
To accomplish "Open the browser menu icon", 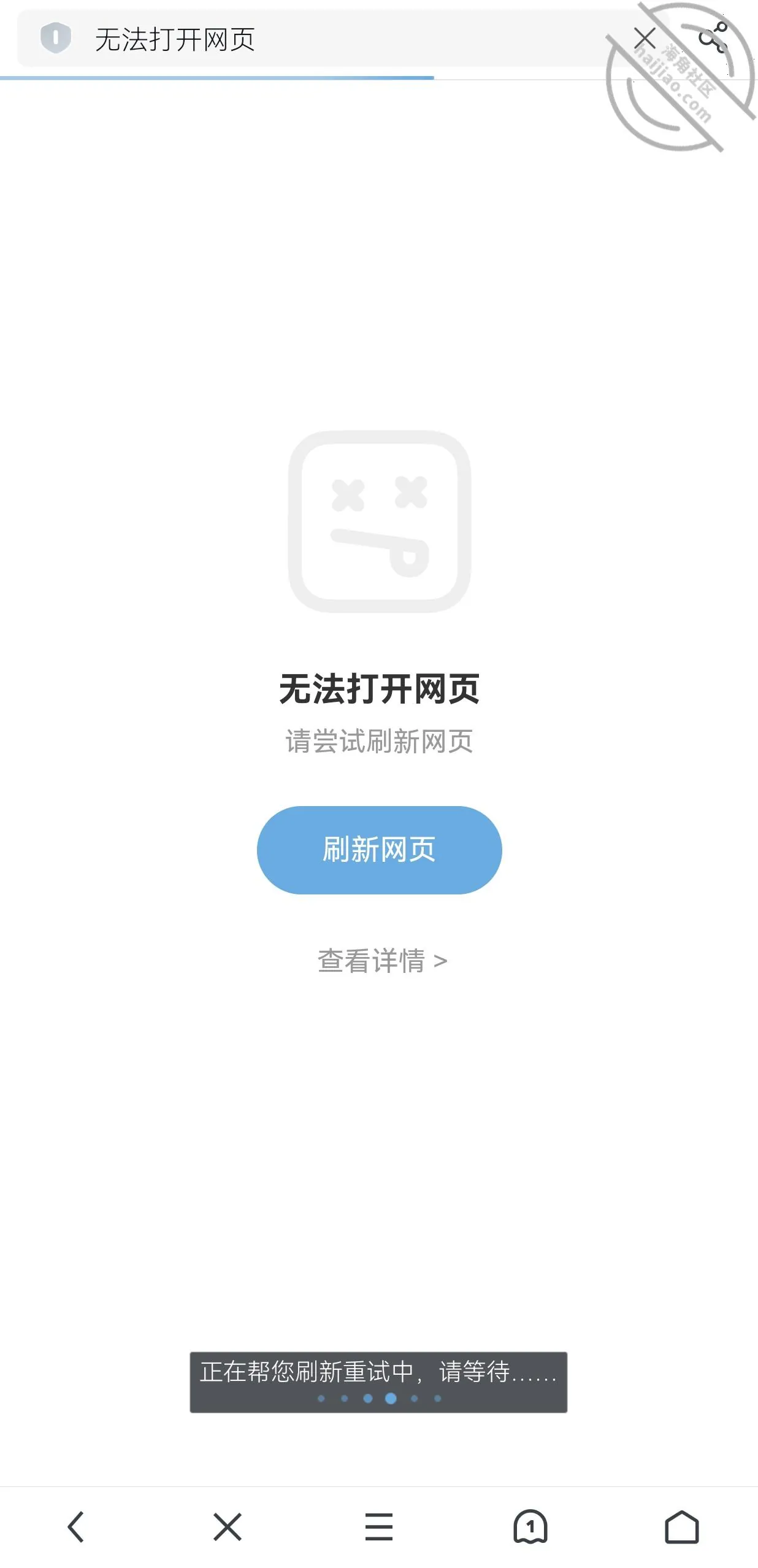I will [x=379, y=1526].
